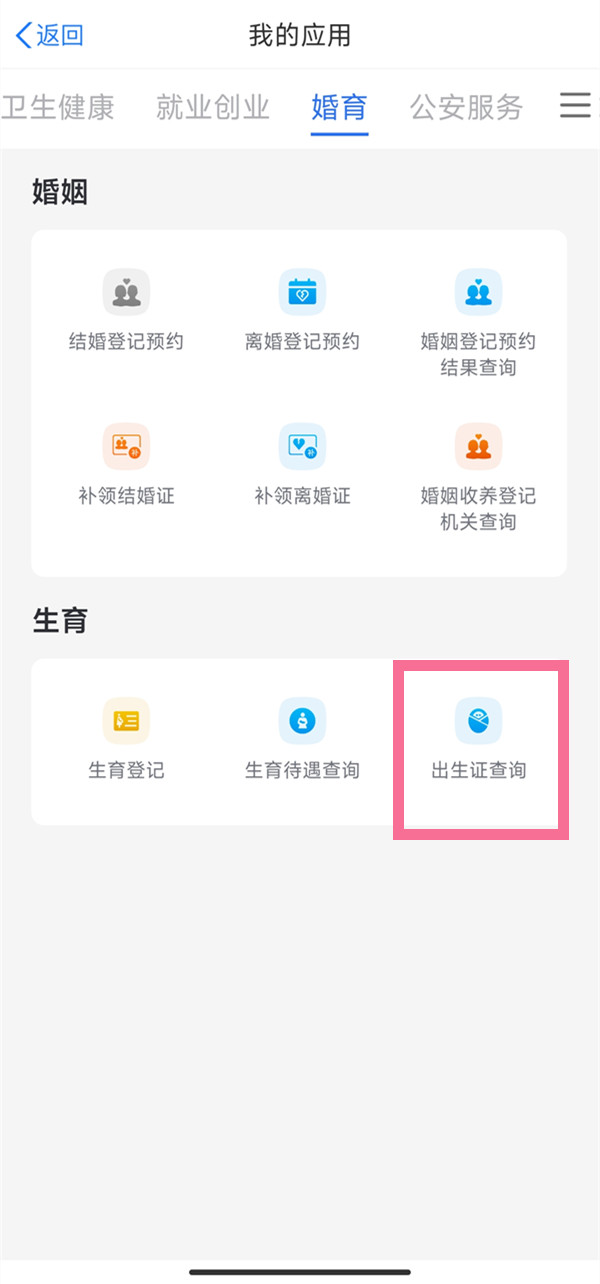
Task: Switch to the 公安服务 tab
Action: (466, 107)
